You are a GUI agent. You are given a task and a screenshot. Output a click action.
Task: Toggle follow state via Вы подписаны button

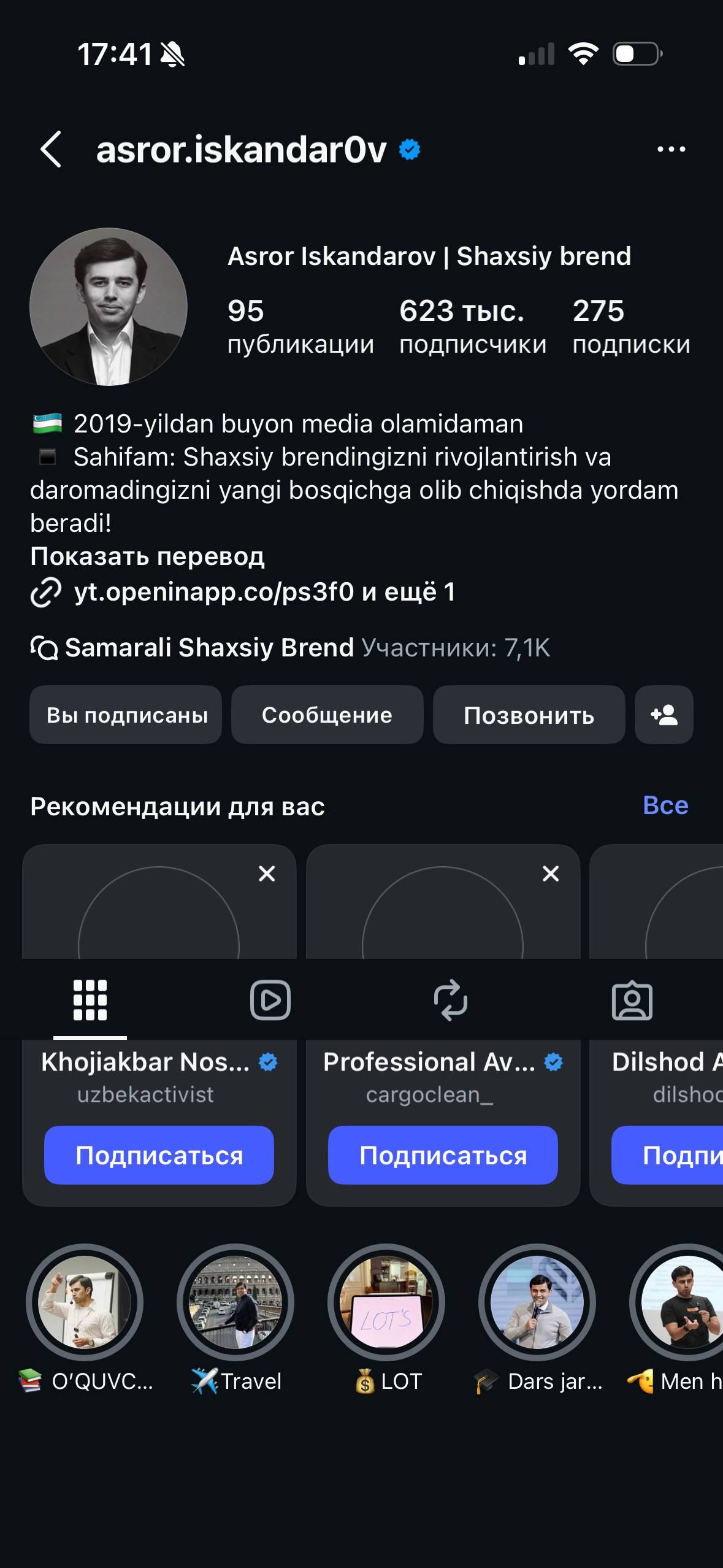(x=125, y=715)
